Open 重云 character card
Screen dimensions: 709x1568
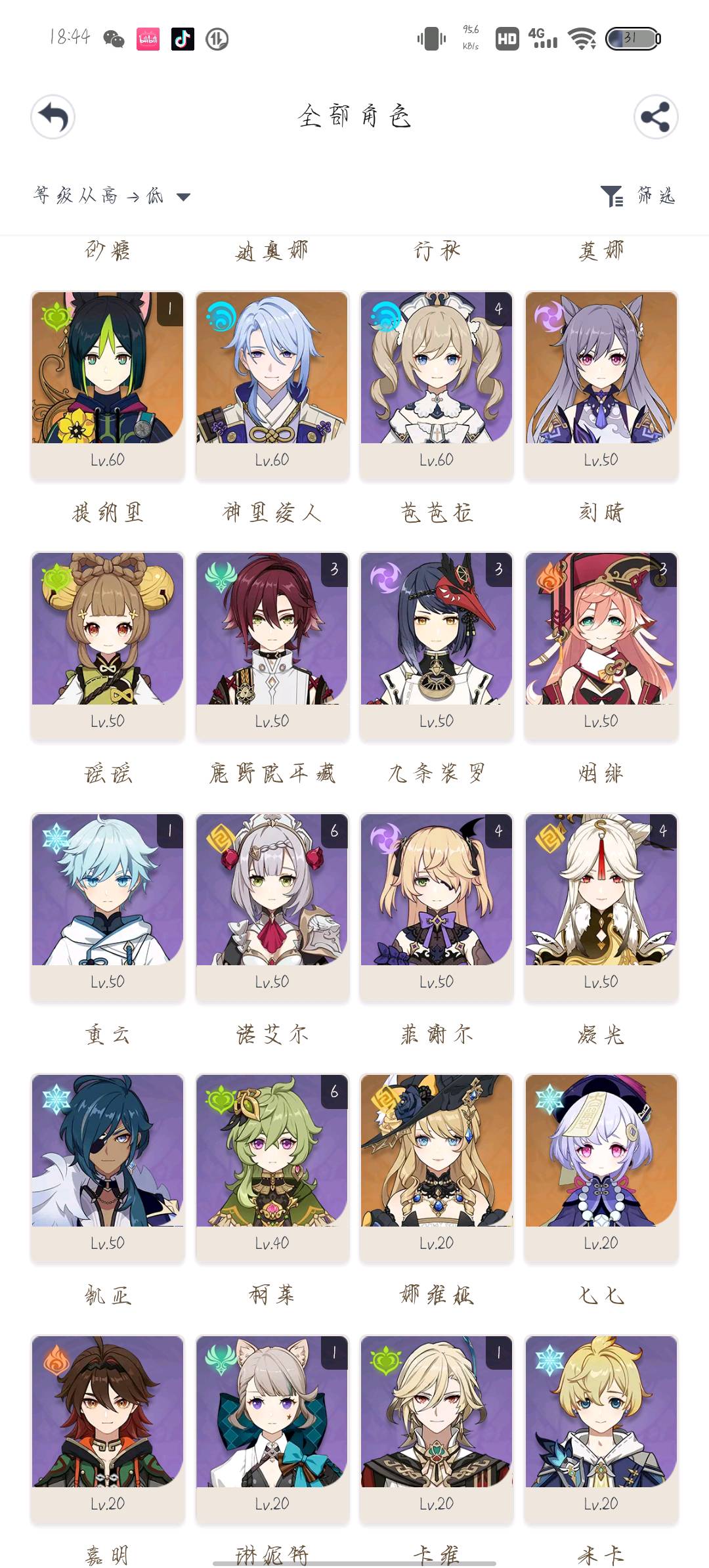pyautogui.click(x=108, y=906)
